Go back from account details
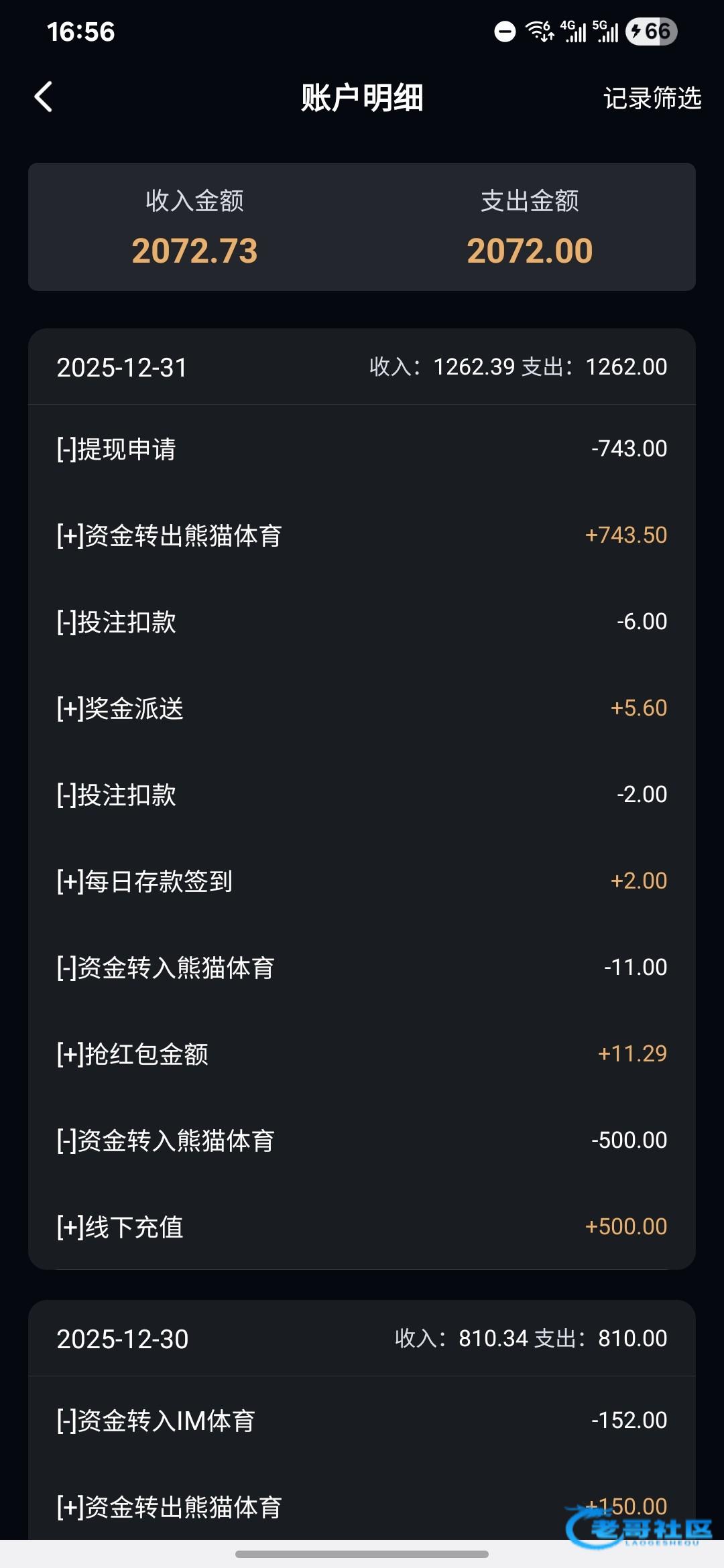The width and height of the screenshot is (724, 1568). click(44, 97)
